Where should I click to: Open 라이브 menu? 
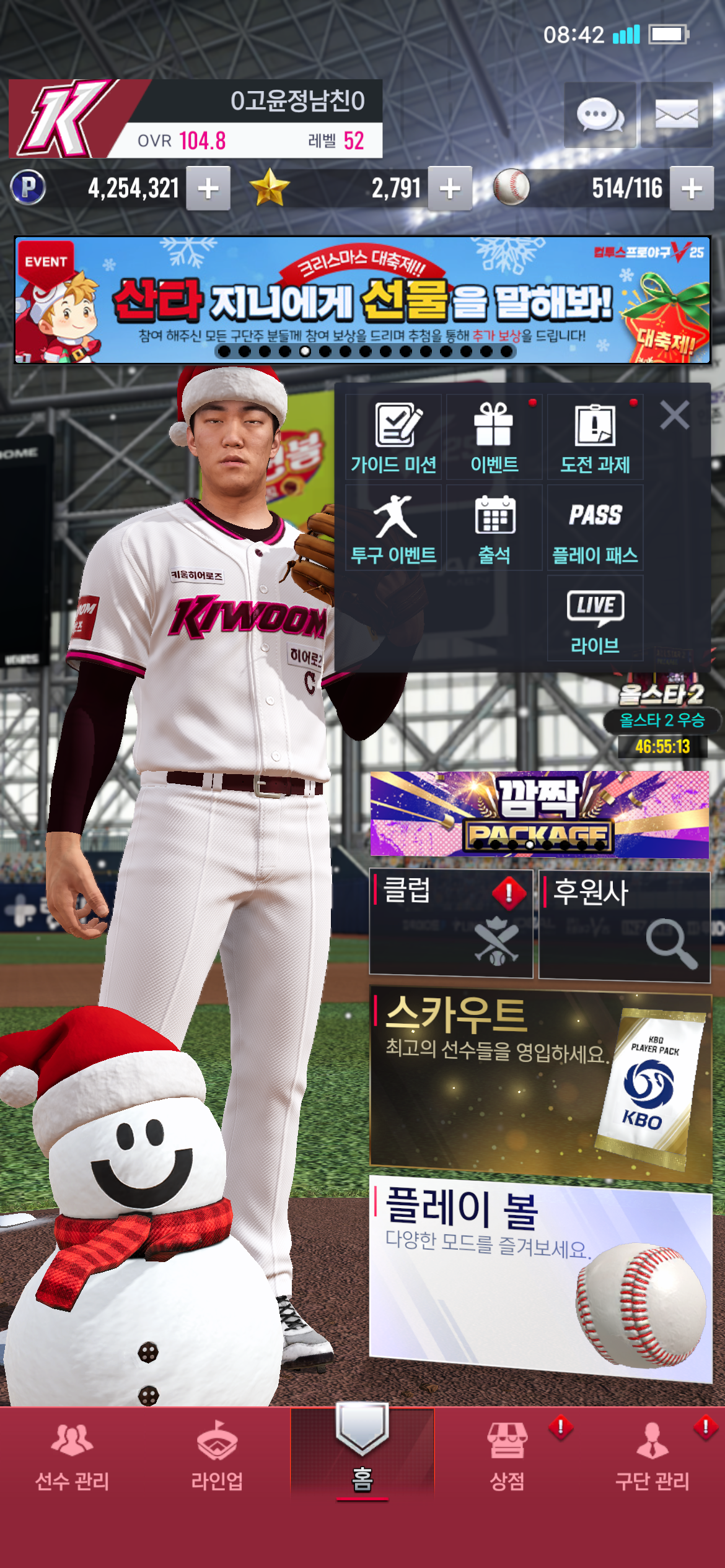(595, 619)
